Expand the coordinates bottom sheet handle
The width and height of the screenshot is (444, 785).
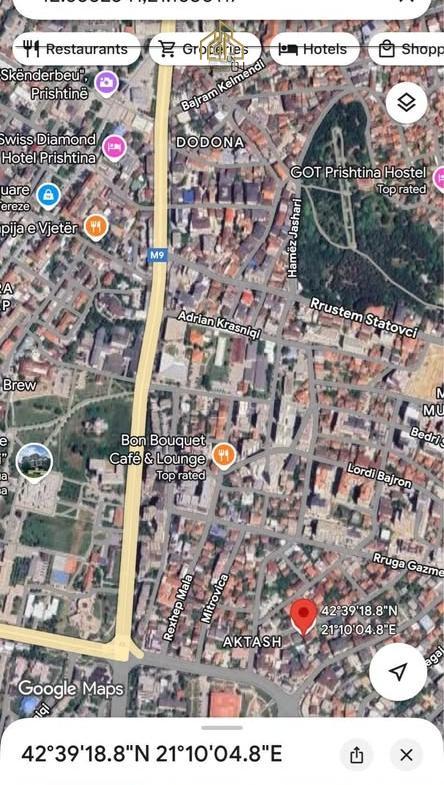tap(222, 727)
